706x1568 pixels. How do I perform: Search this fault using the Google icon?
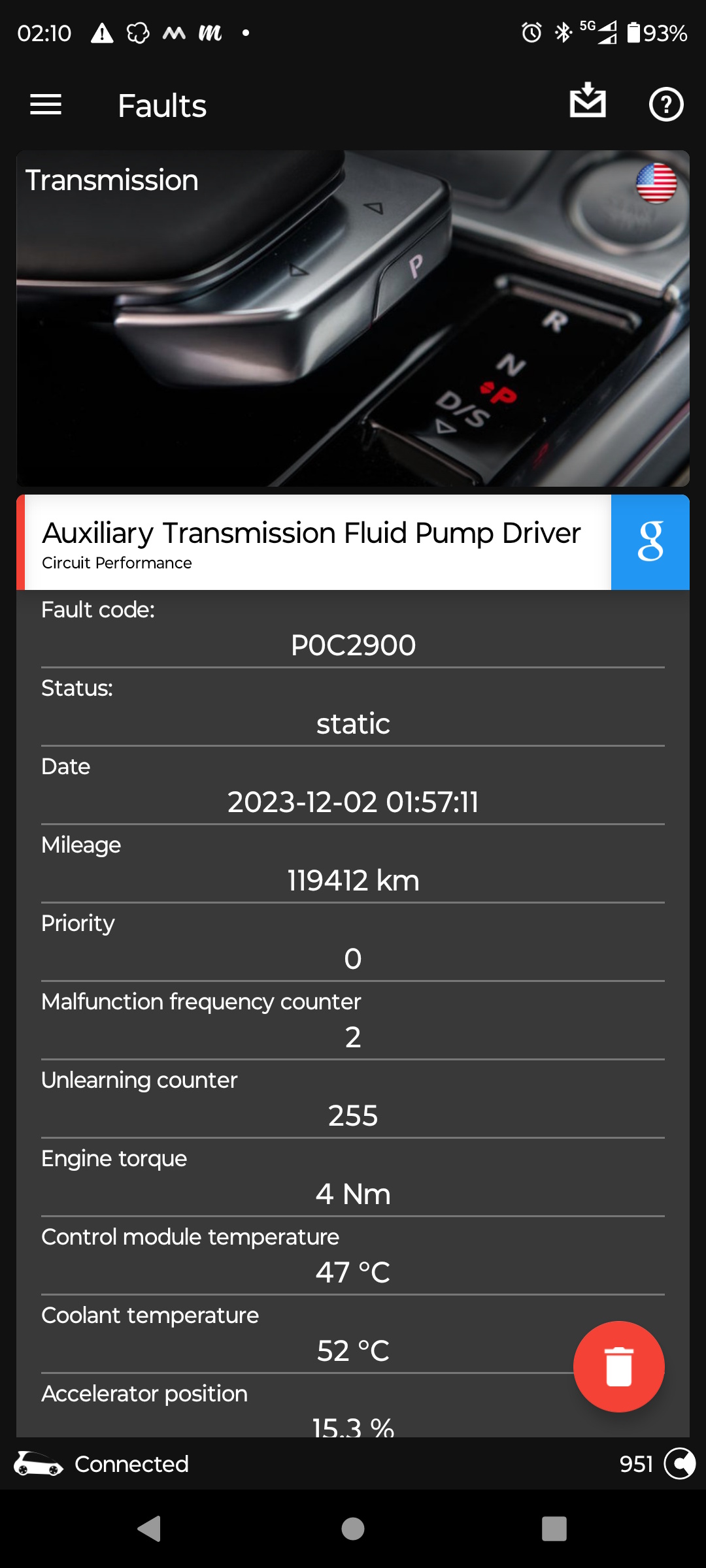[650, 542]
